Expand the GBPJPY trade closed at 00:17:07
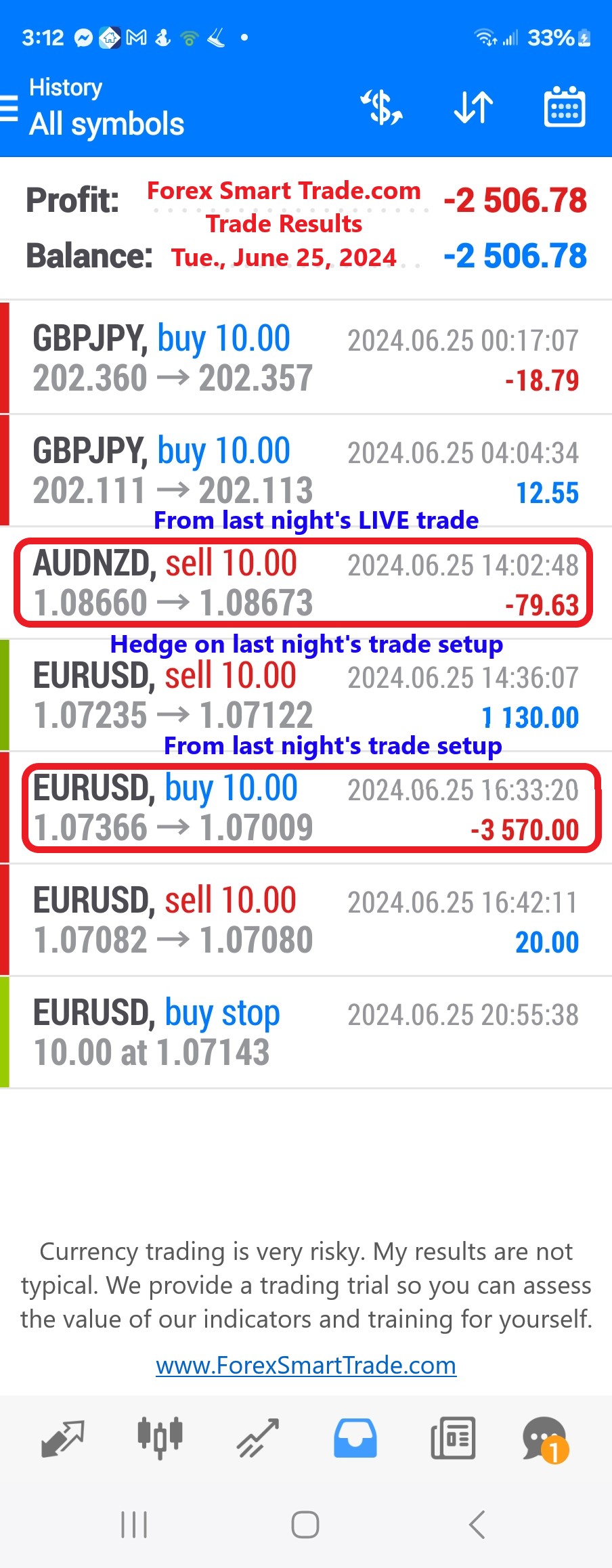Screen dimensions: 612x1568 tap(306, 358)
